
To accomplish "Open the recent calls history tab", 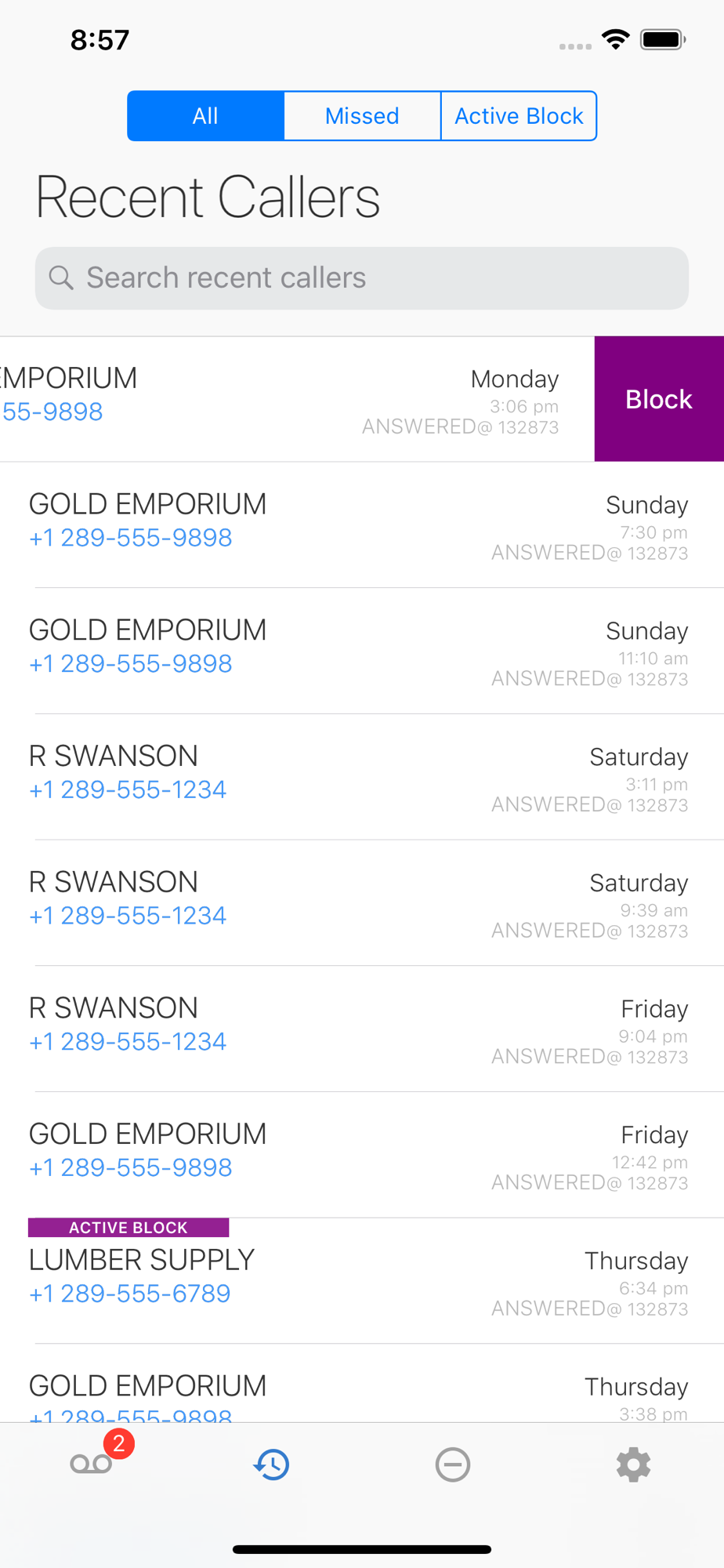I will 272,1465.
